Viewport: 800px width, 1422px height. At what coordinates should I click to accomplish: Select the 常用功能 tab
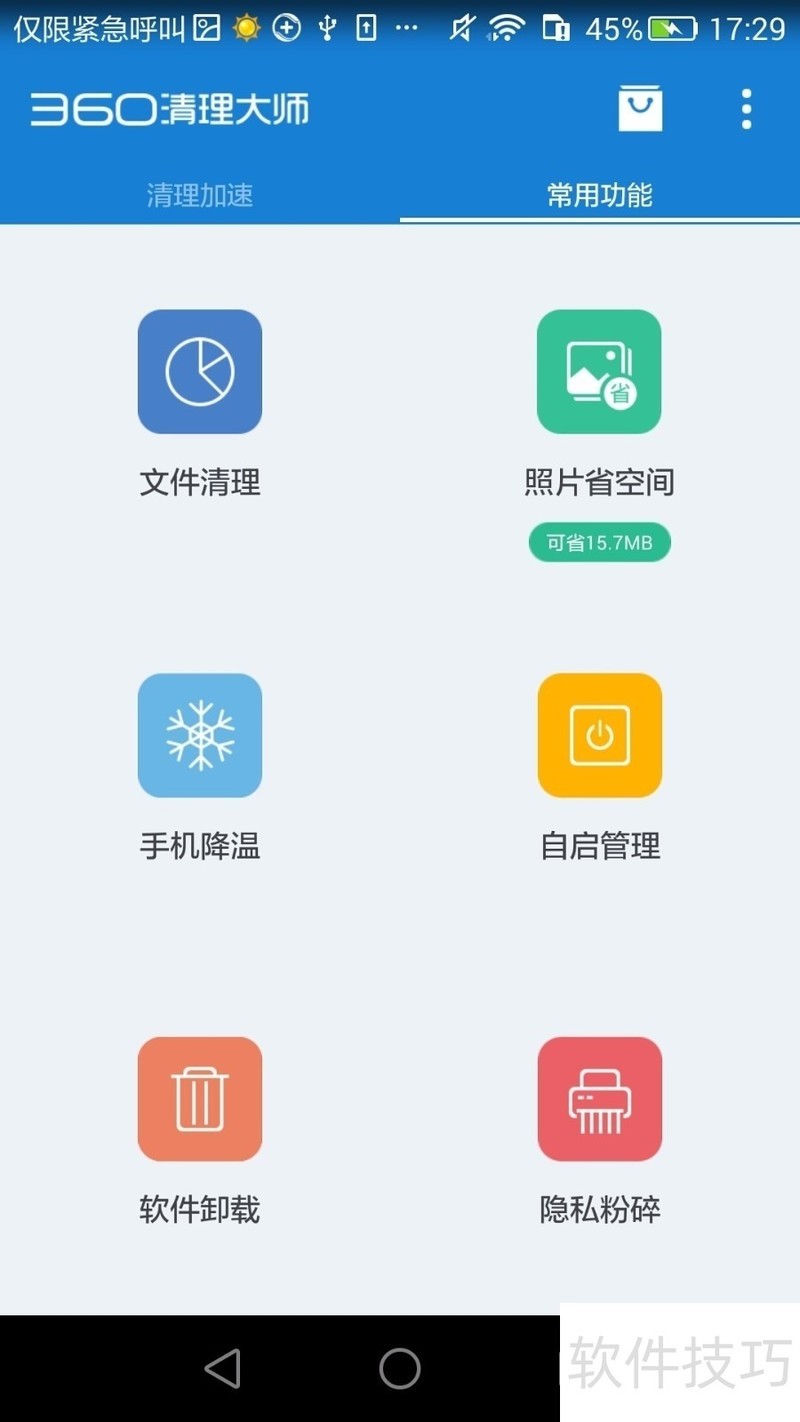(x=600, y=194)
